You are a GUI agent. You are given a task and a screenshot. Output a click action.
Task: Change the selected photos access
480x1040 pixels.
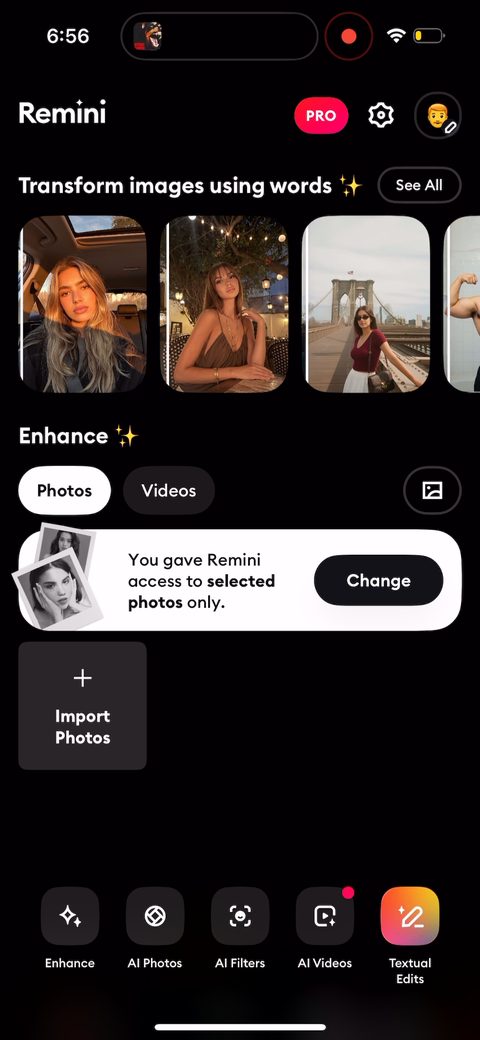coord(379,580)
